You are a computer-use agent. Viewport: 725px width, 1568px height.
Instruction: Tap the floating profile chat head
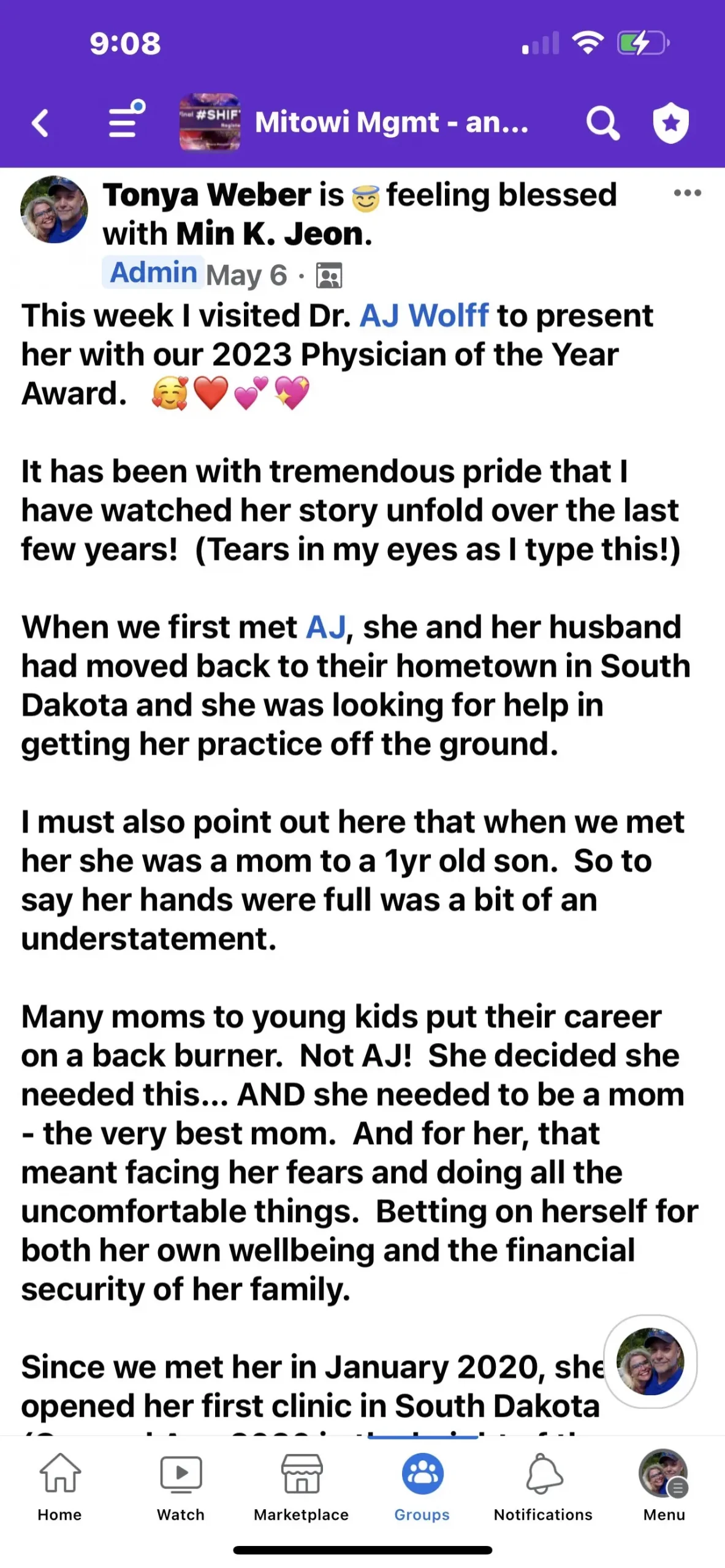click(650, 1361)
